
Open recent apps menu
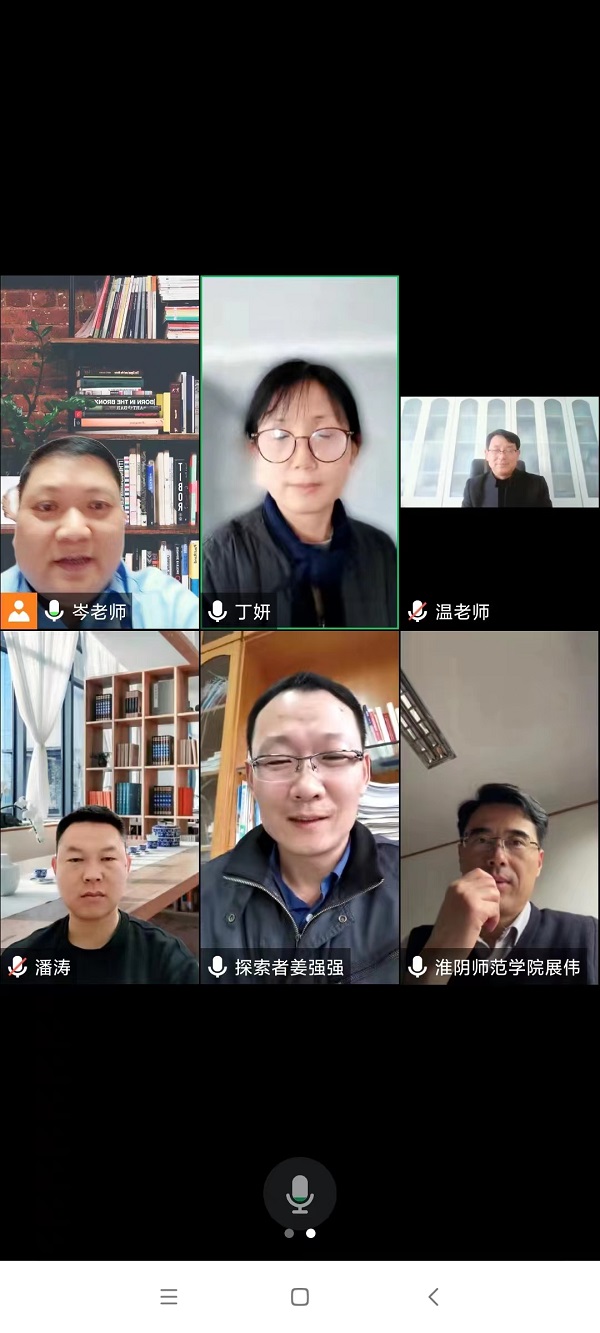pyautogui.click(x=169, y=1297)
